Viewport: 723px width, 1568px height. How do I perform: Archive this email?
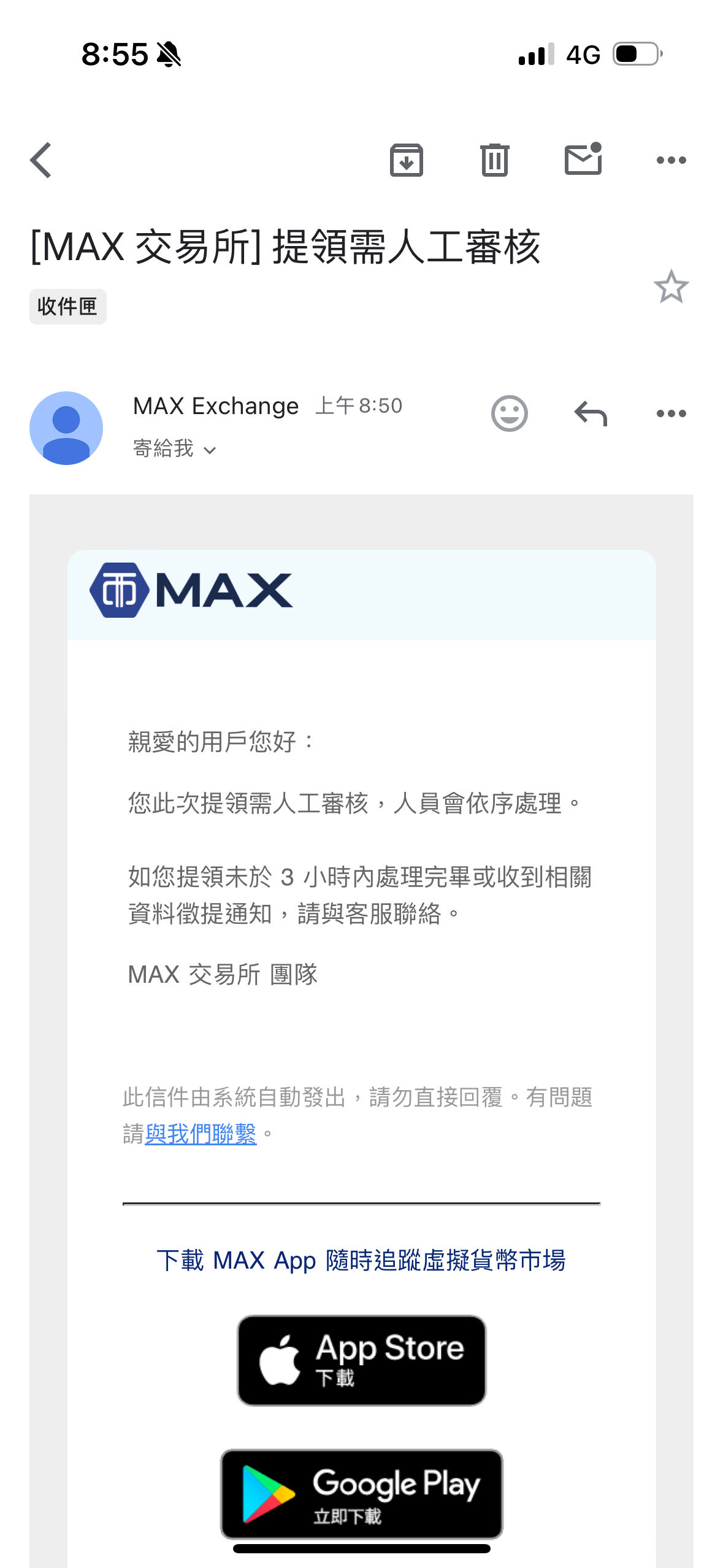[406, 161]
